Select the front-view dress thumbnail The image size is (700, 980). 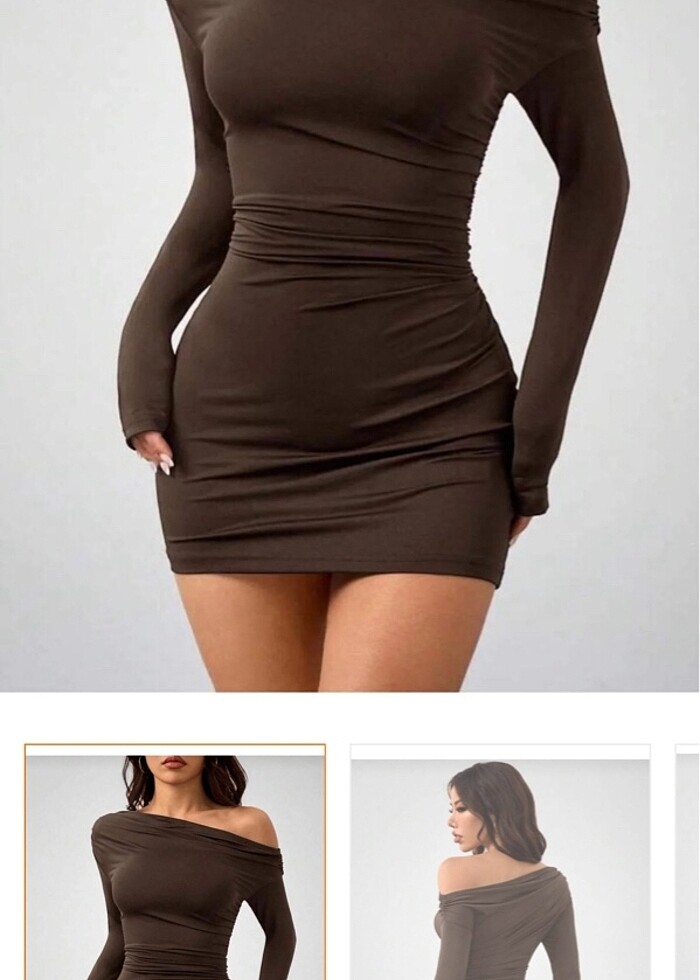(175, 864)
